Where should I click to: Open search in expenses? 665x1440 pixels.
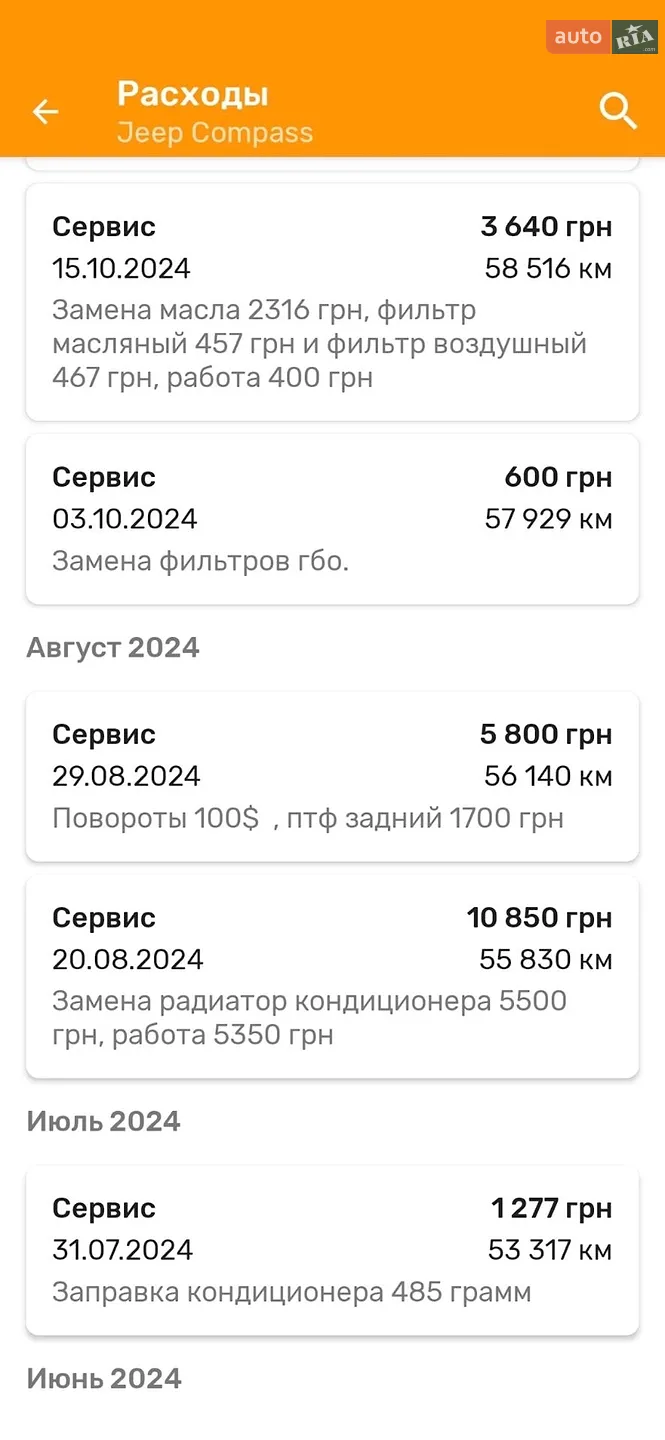pos(618,112)
